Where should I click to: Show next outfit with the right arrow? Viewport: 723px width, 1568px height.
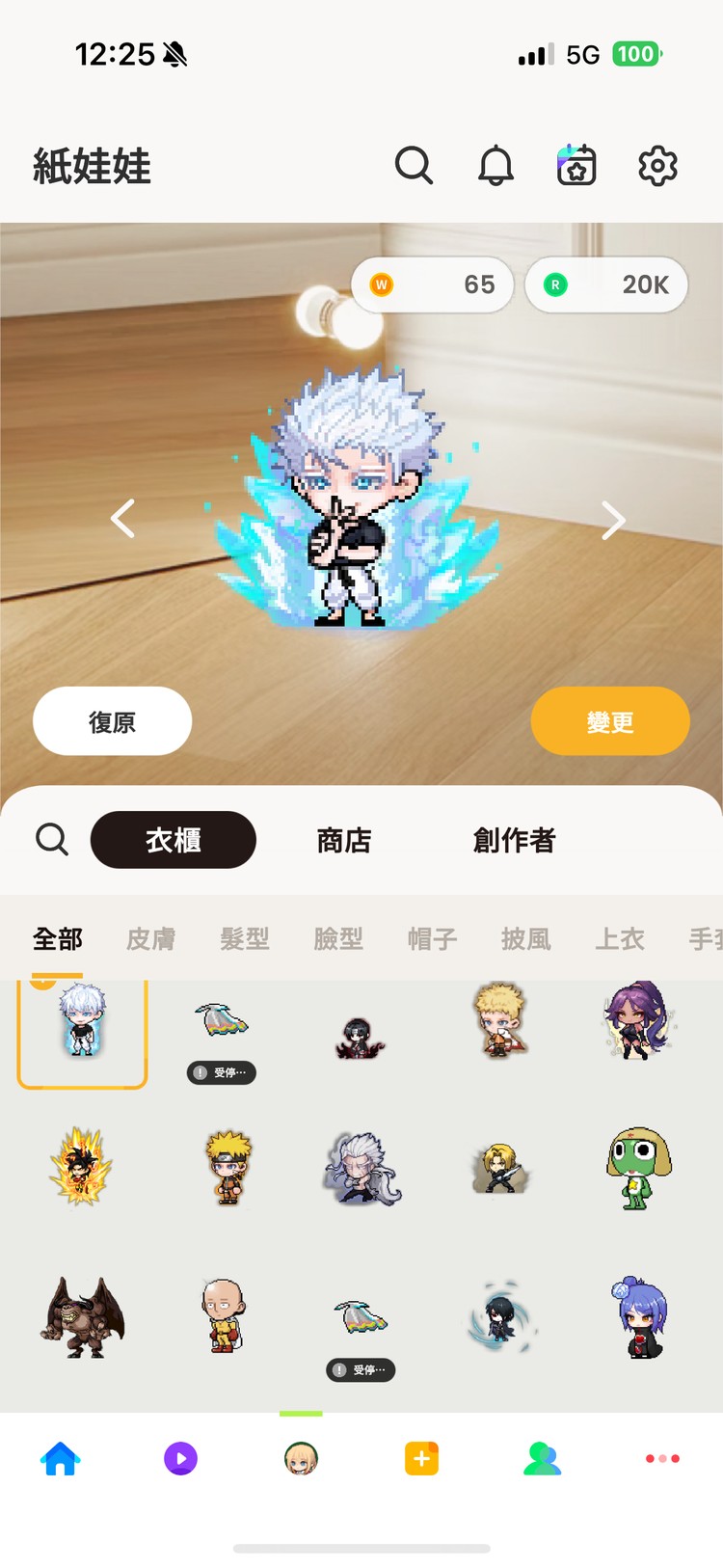(x=613, y=519)
